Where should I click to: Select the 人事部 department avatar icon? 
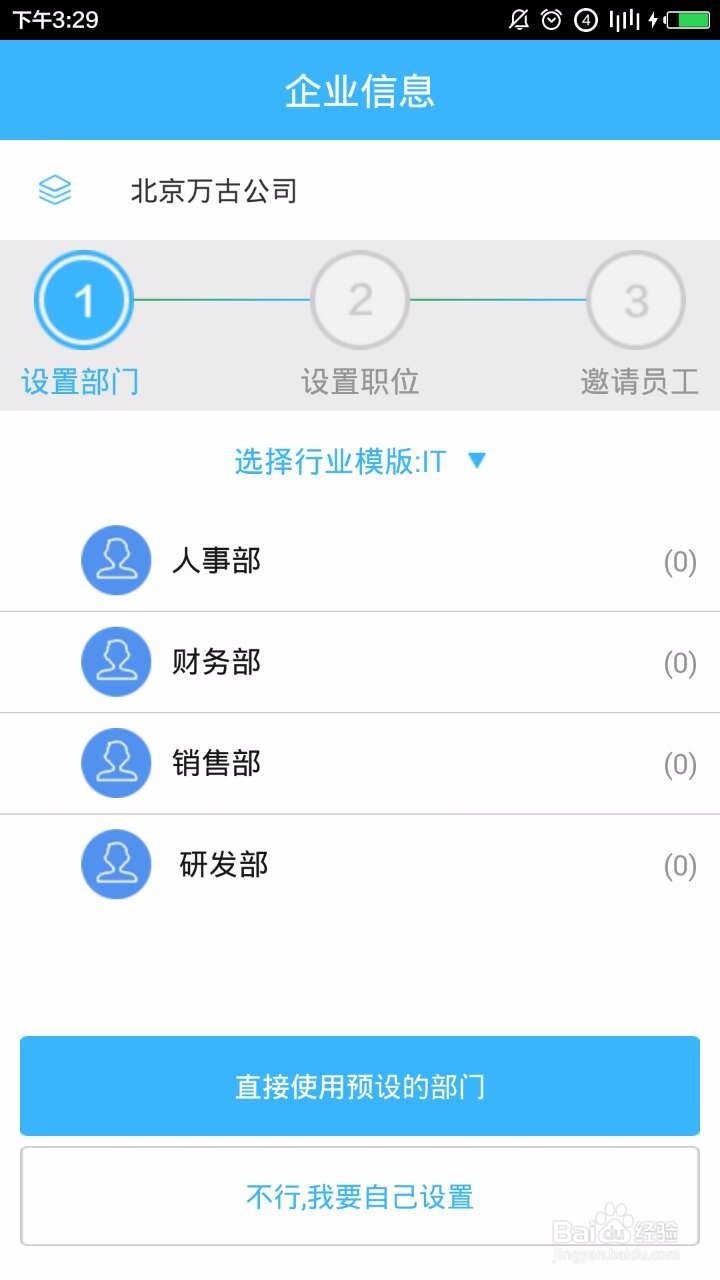click(116, 561)
